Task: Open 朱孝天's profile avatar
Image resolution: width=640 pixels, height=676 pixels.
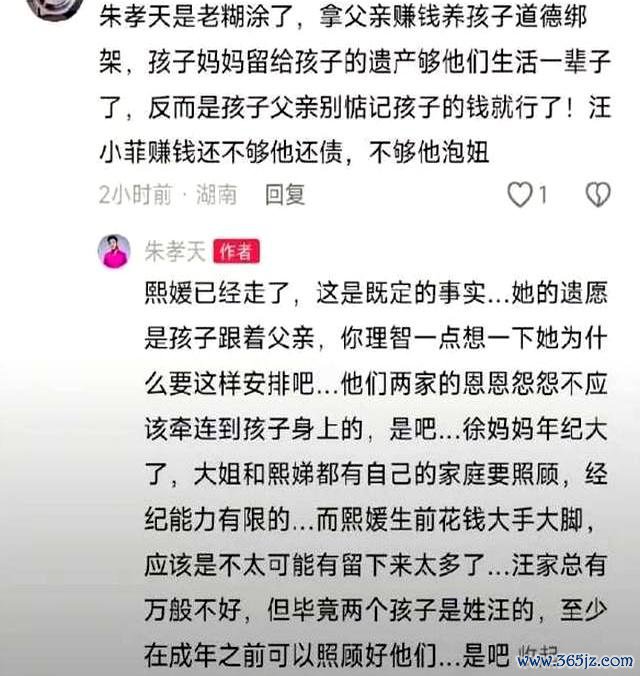Action: (x=114, y=251)
